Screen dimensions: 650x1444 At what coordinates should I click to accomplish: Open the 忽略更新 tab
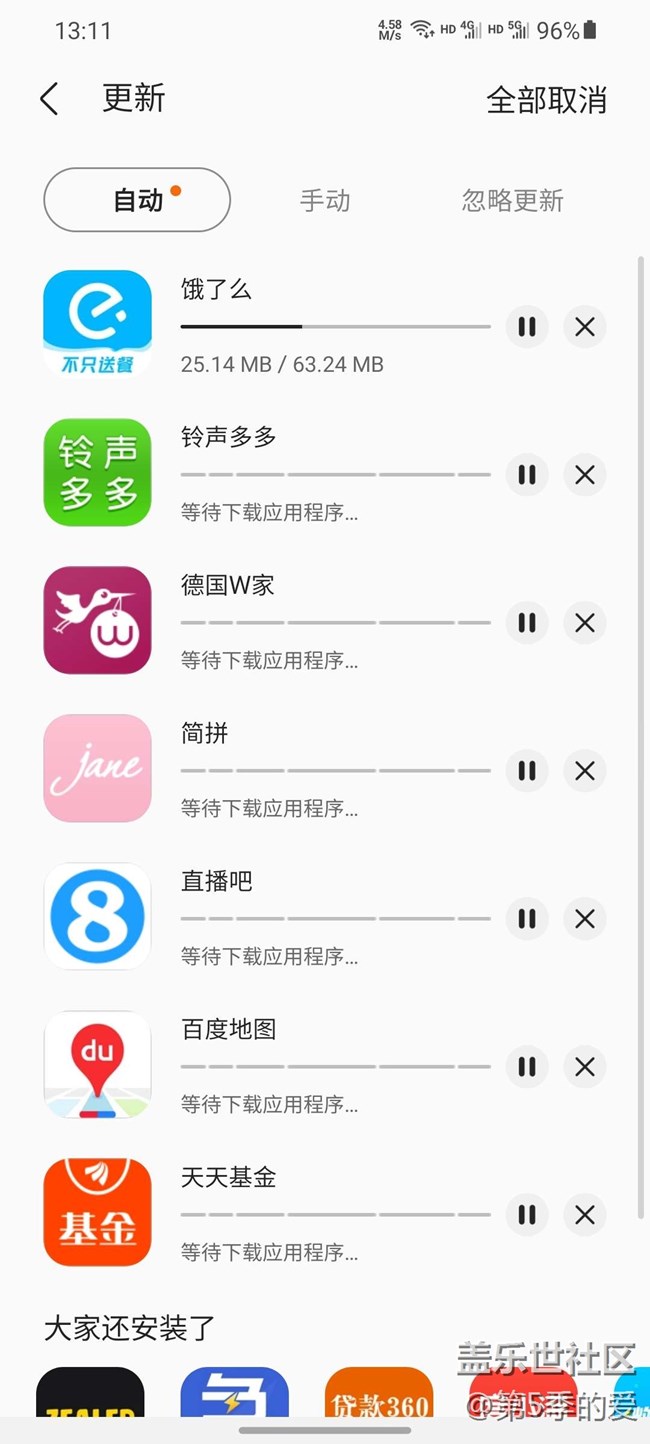click(x=512, y=200)
